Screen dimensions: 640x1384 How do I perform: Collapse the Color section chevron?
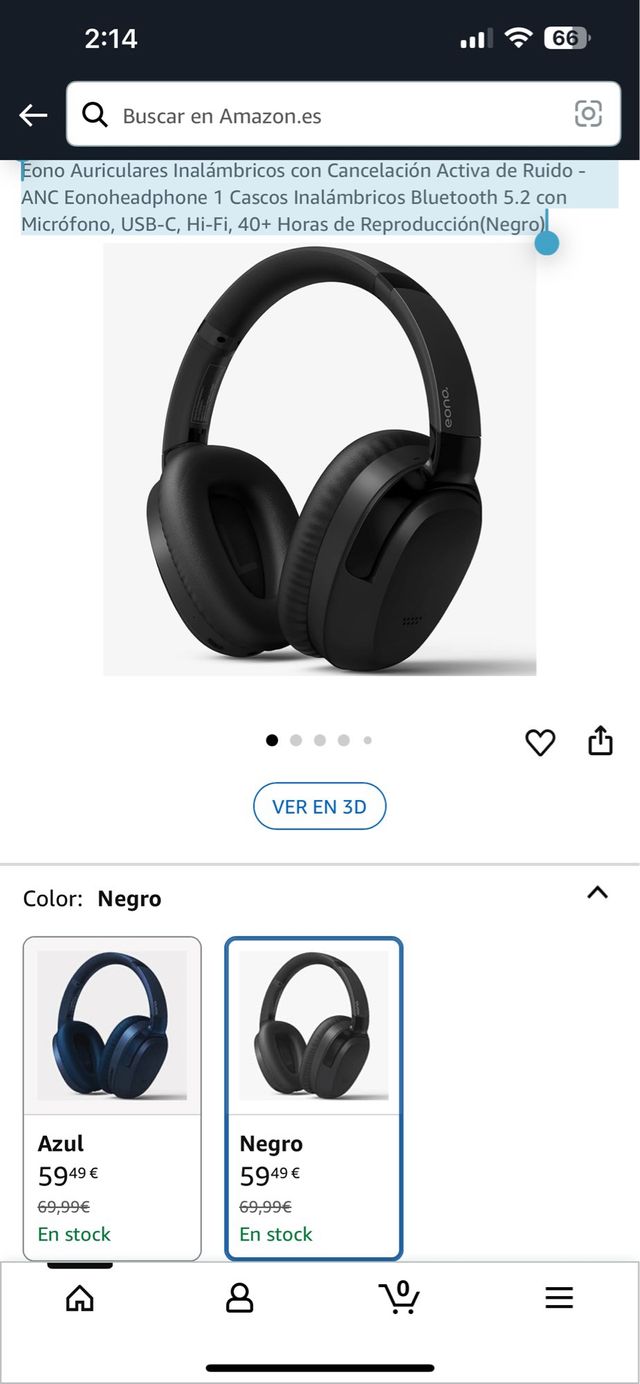[x=597, y=893]
